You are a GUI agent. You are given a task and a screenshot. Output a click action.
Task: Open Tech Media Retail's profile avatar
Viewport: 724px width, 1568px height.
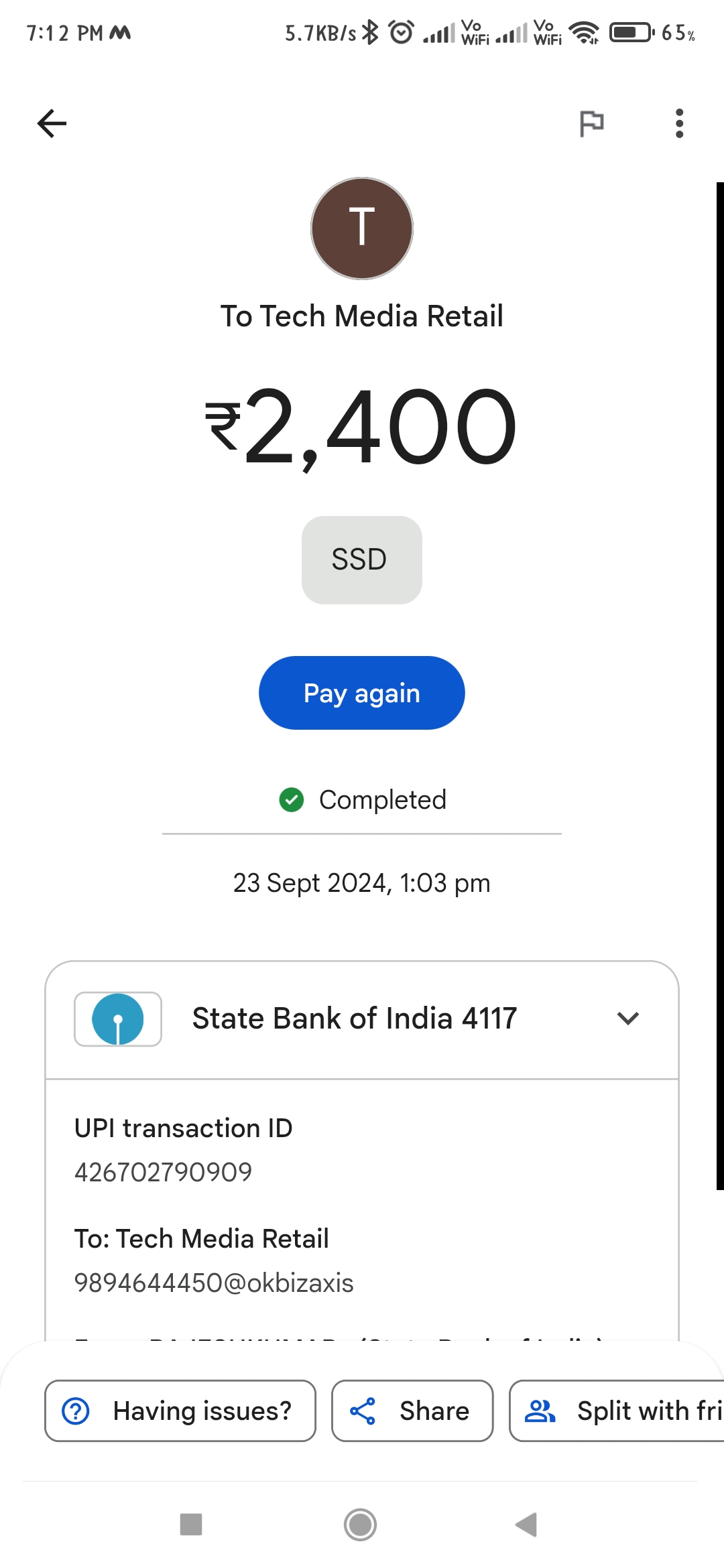coord(362,228)
